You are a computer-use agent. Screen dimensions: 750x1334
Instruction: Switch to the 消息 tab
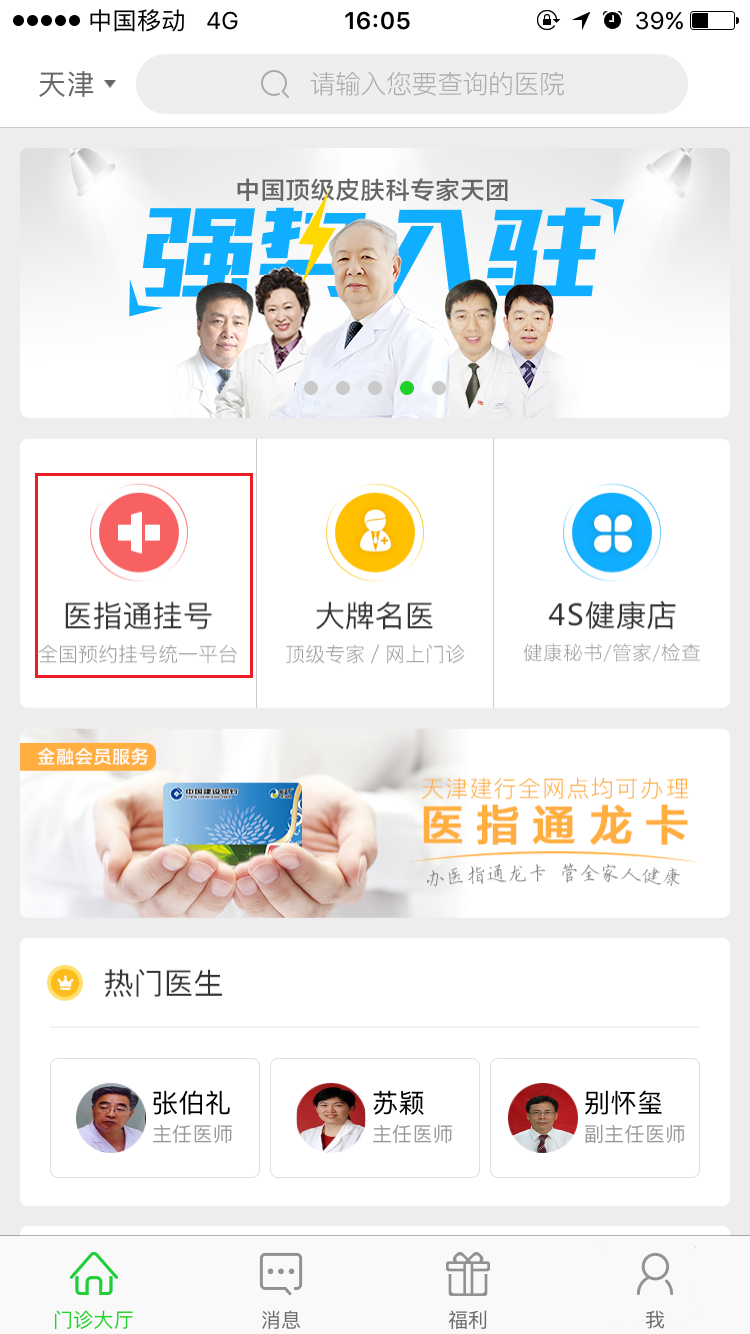point(281,1288)
